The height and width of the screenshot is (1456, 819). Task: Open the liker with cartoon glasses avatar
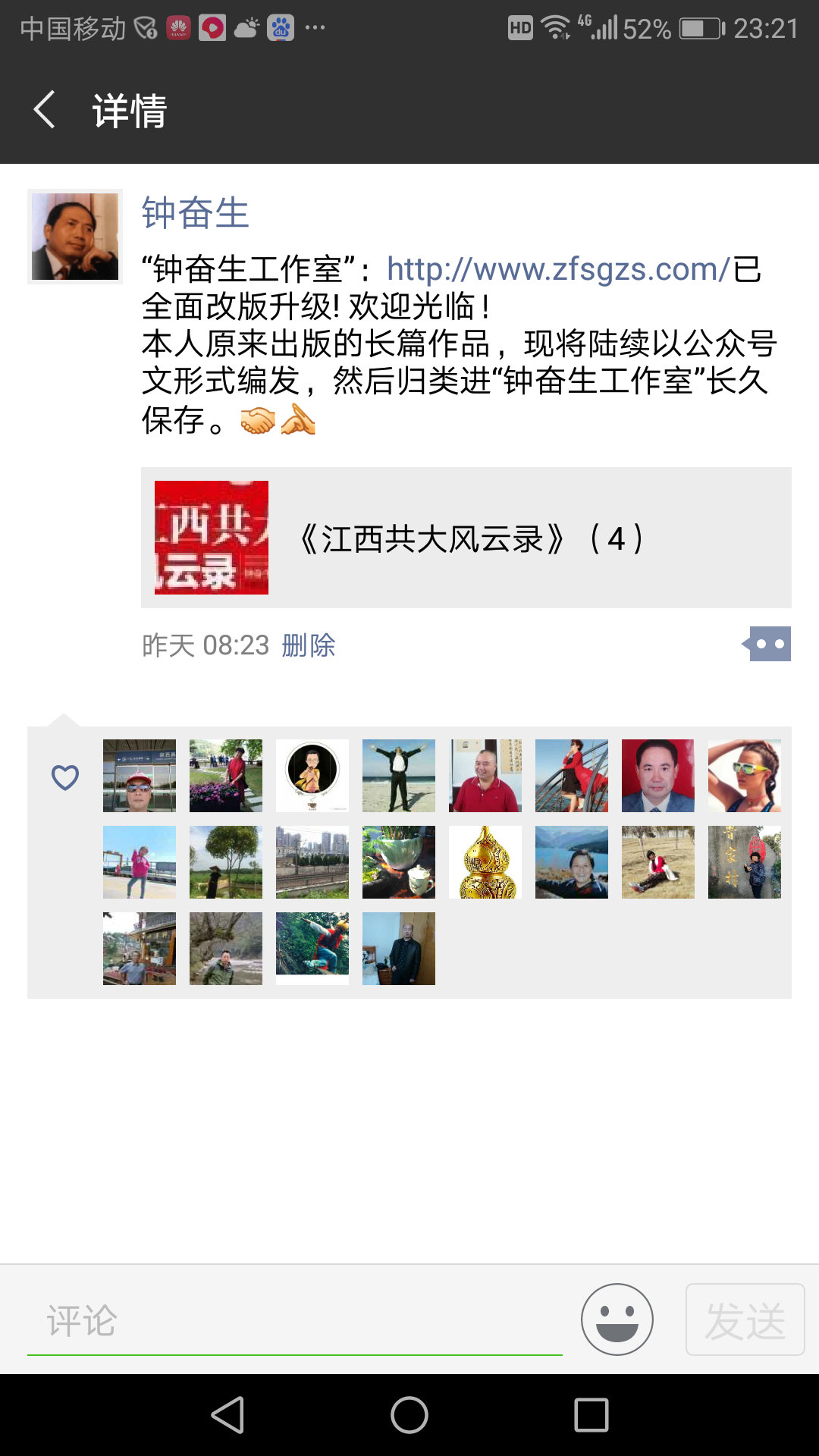pyautogui.click(x=312, y=776)
